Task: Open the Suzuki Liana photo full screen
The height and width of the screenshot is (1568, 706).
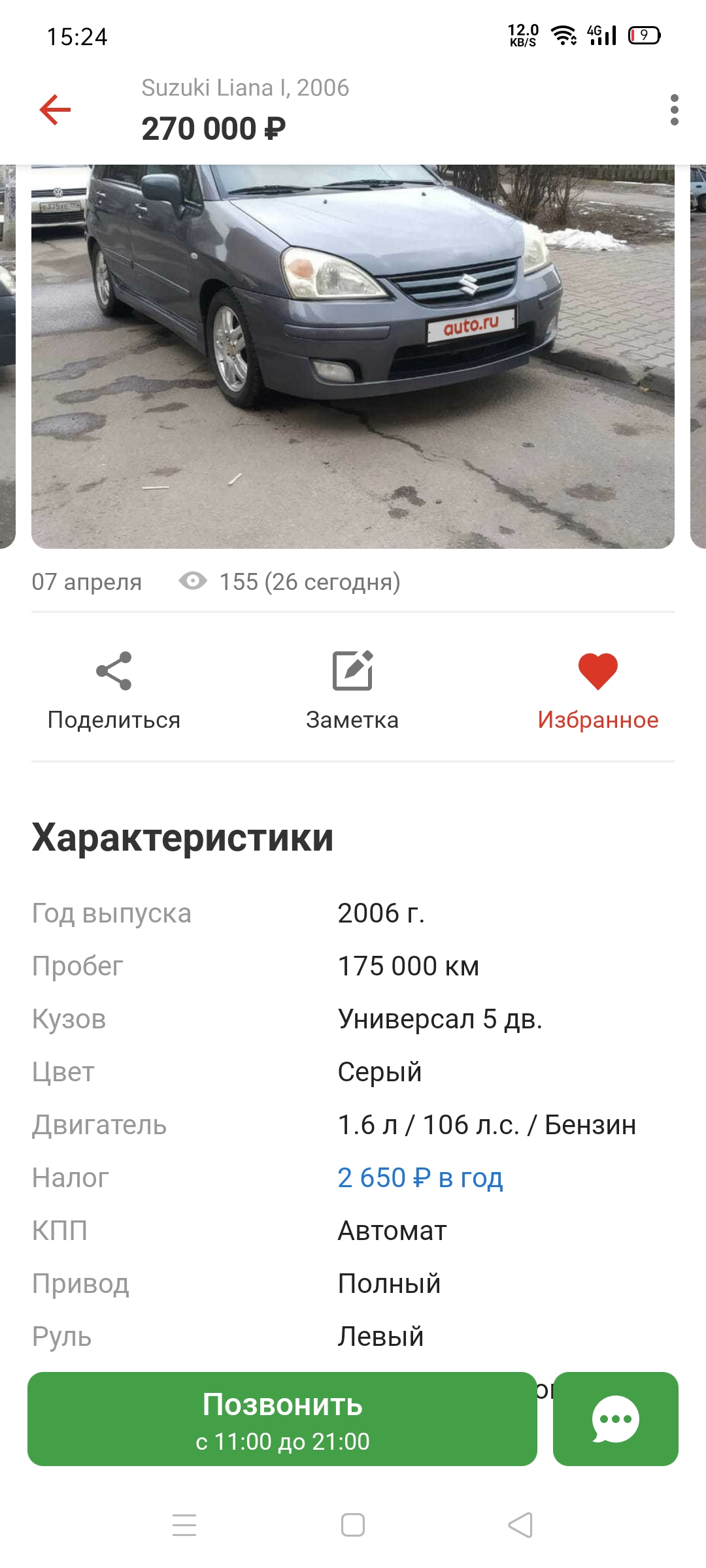Action: click(x=353, y=356)
